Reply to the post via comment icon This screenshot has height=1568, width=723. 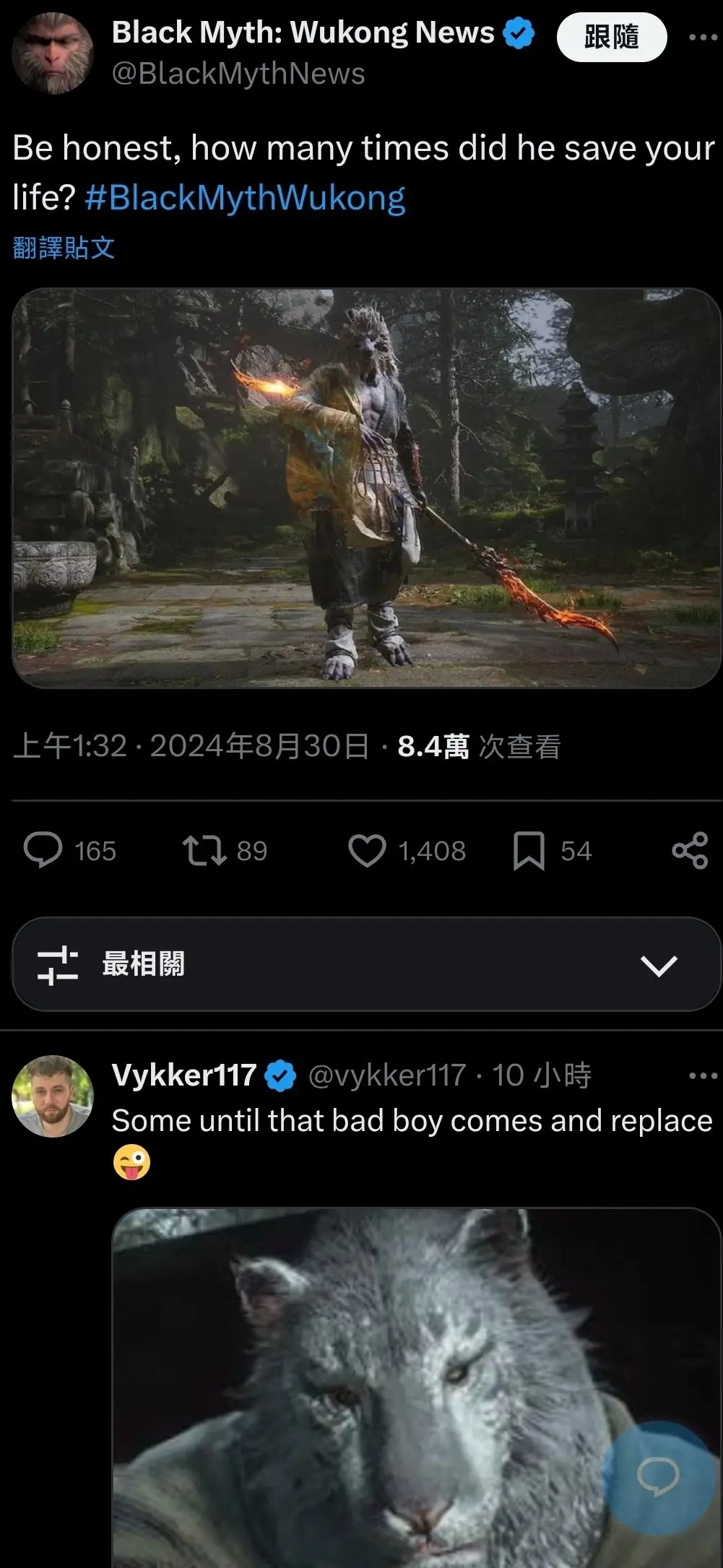(43, 850)
